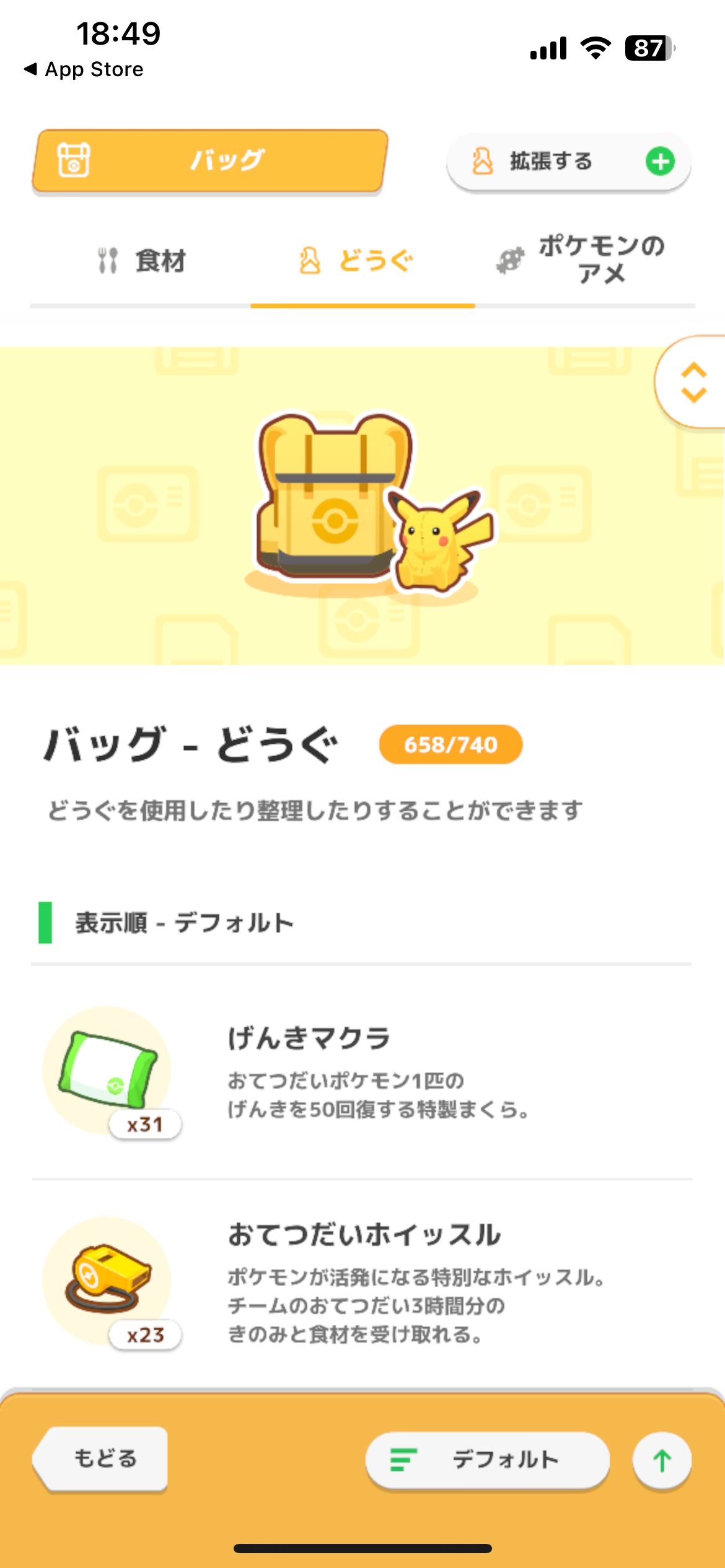Collapse the banner with the up-down chevron
The height and width of the screenshot is (1568, 725).
[693, 382]
